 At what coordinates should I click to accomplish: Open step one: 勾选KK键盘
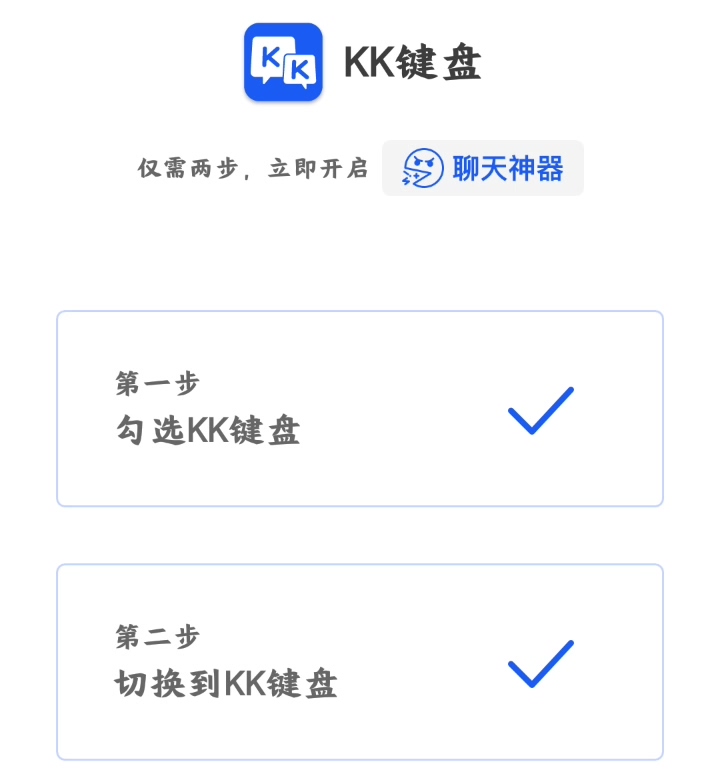pos(360,408)
